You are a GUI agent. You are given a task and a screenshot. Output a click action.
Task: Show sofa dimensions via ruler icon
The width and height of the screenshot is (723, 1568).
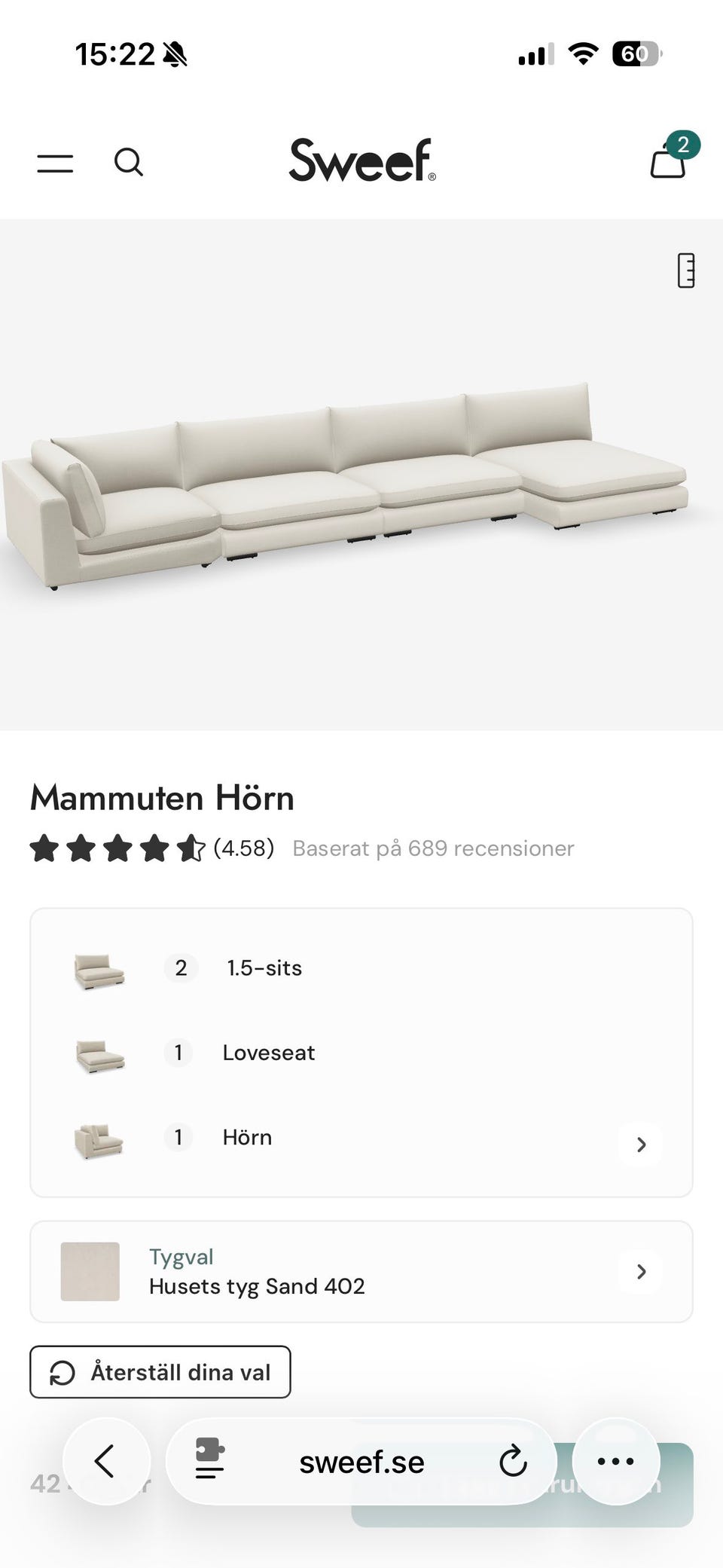point(686,270)
